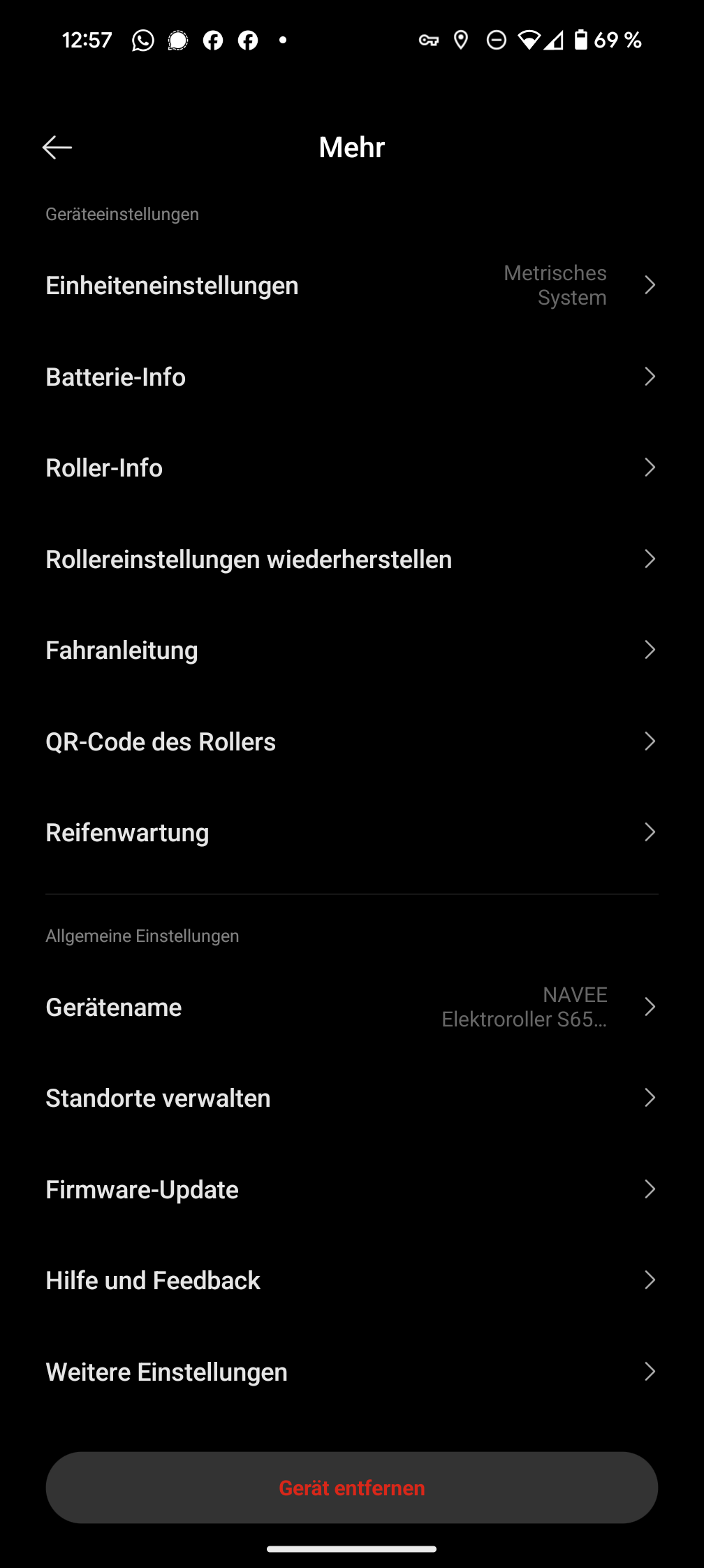Open Roller-Info
Image resolution: width=704 pixels, height=1568 pixels.
pyautogui.click(x=352, y=467)
